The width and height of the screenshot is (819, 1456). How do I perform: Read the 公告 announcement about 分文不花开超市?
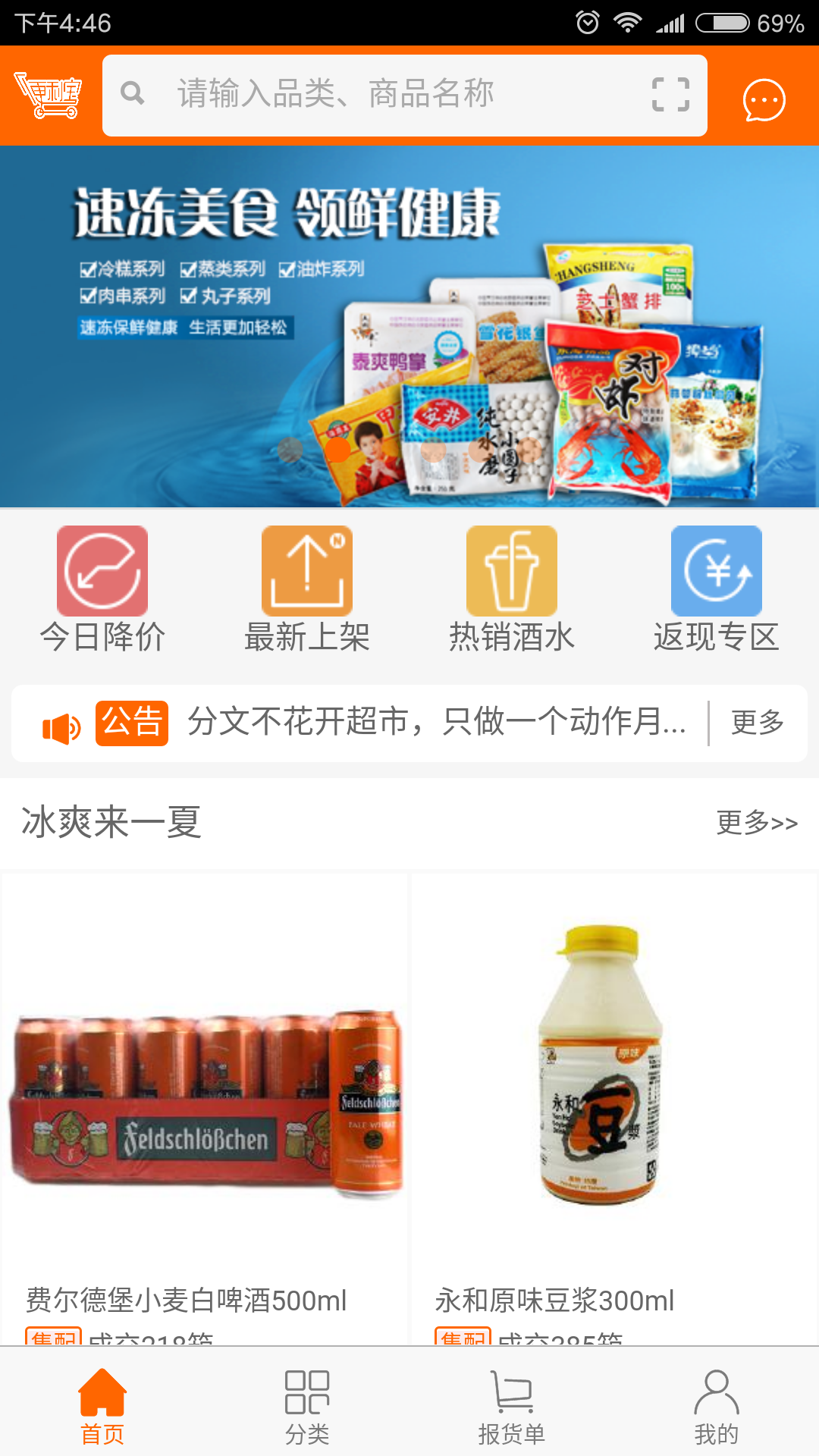437,722
